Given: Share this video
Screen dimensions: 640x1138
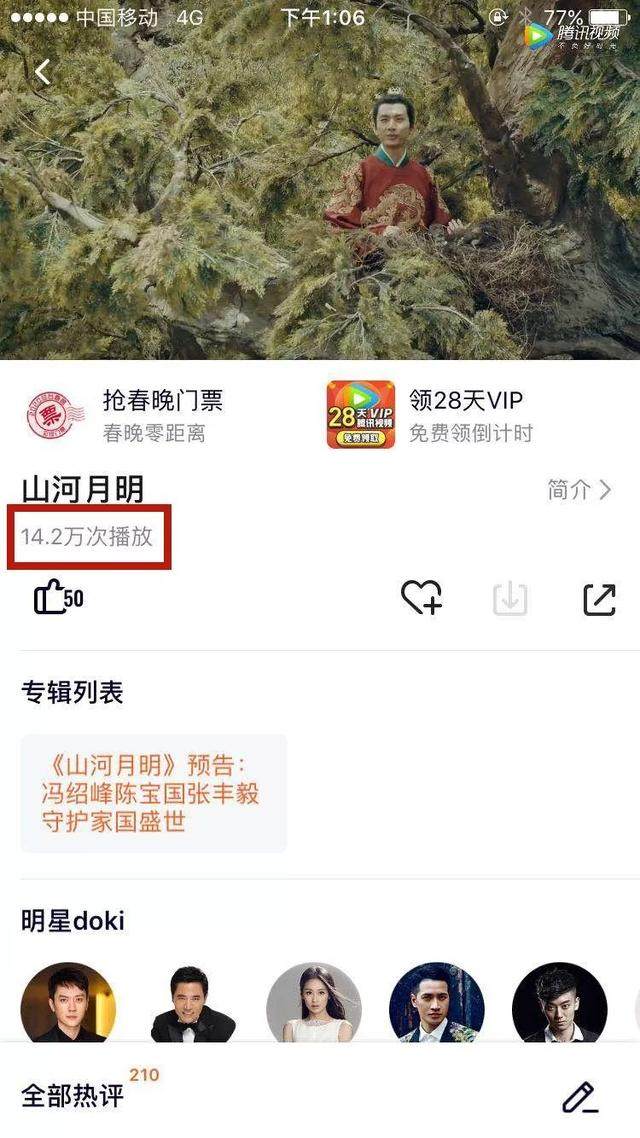Looking at the screenshot, I should [599, 598].
